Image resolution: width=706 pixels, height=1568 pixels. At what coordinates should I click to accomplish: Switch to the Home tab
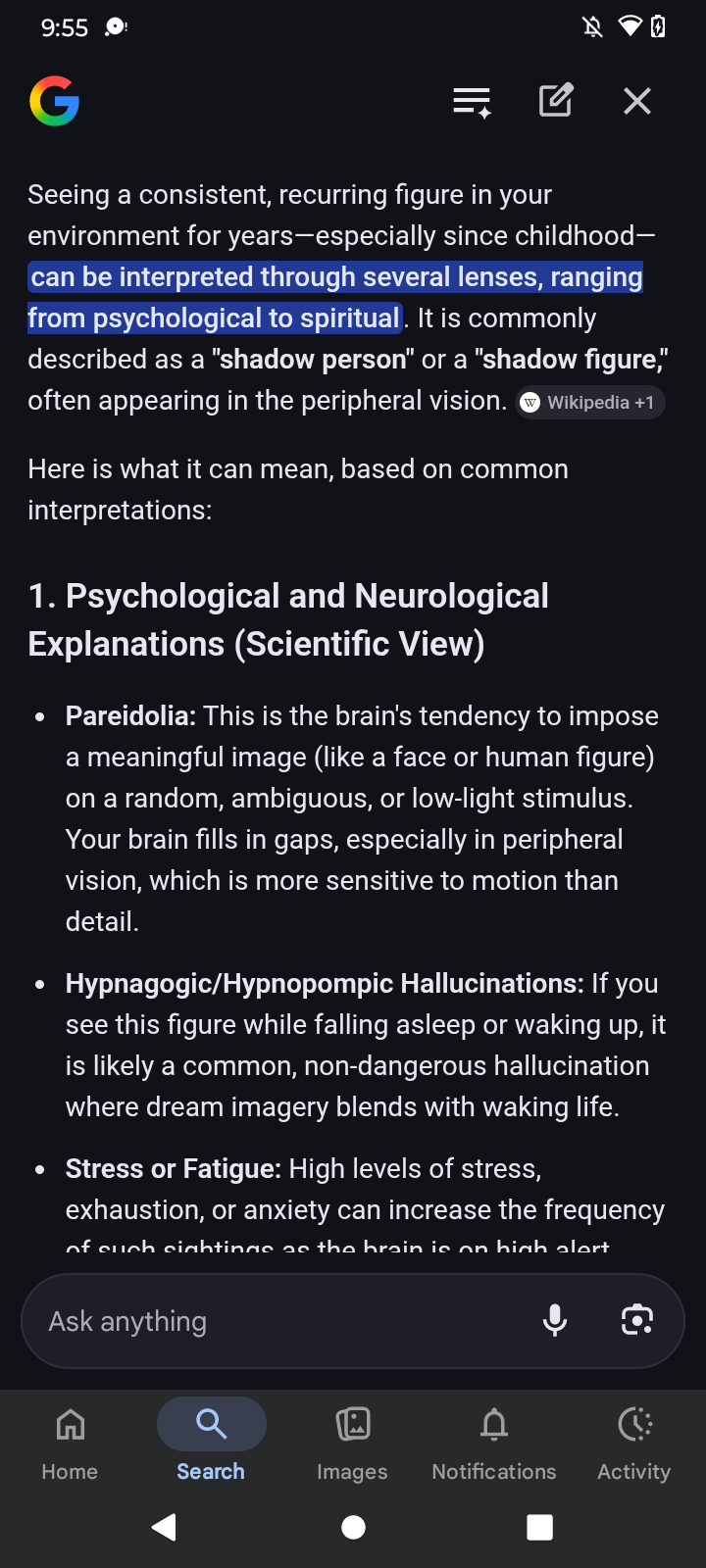(70, 1443)
